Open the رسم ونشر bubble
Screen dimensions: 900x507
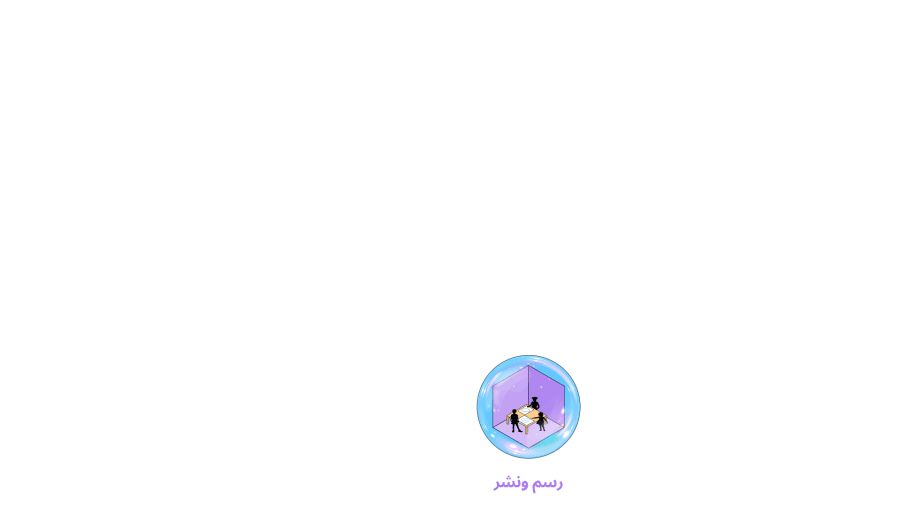[528, 407]
